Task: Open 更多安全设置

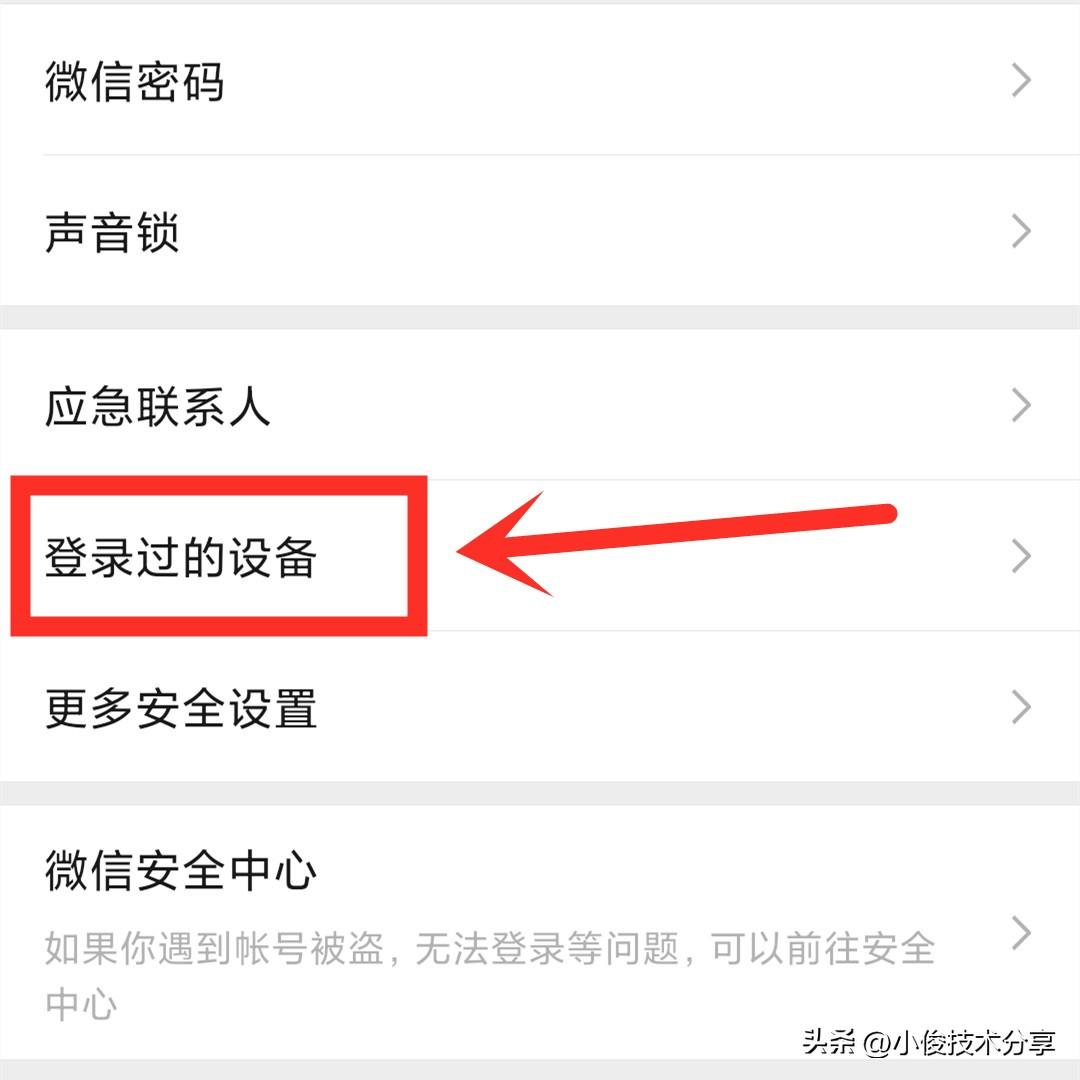Action: (x=540, y=708)
